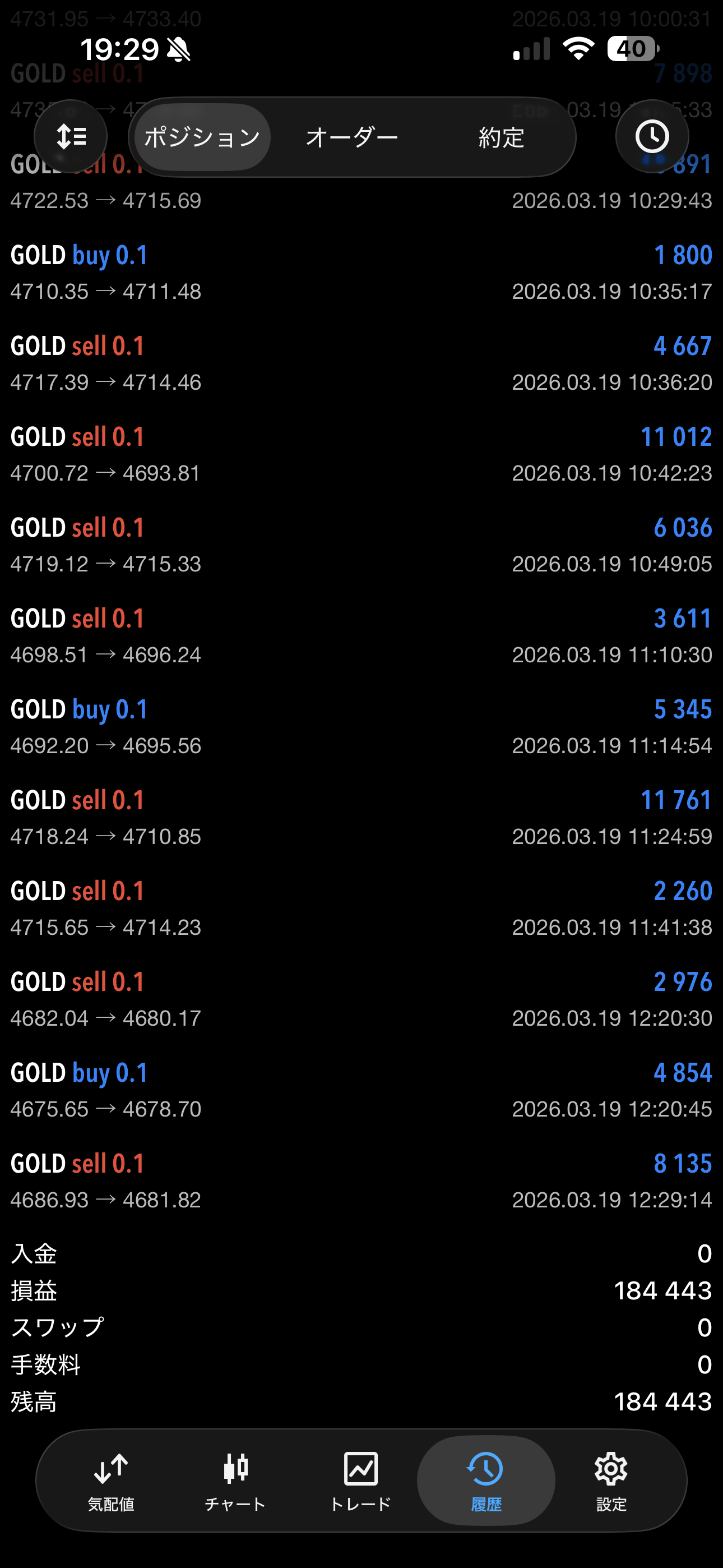This screenshot has width=723, height=1568.
Task: Open the GOLD buy trade closed at 10:35:17
Action: click(361, 273)
